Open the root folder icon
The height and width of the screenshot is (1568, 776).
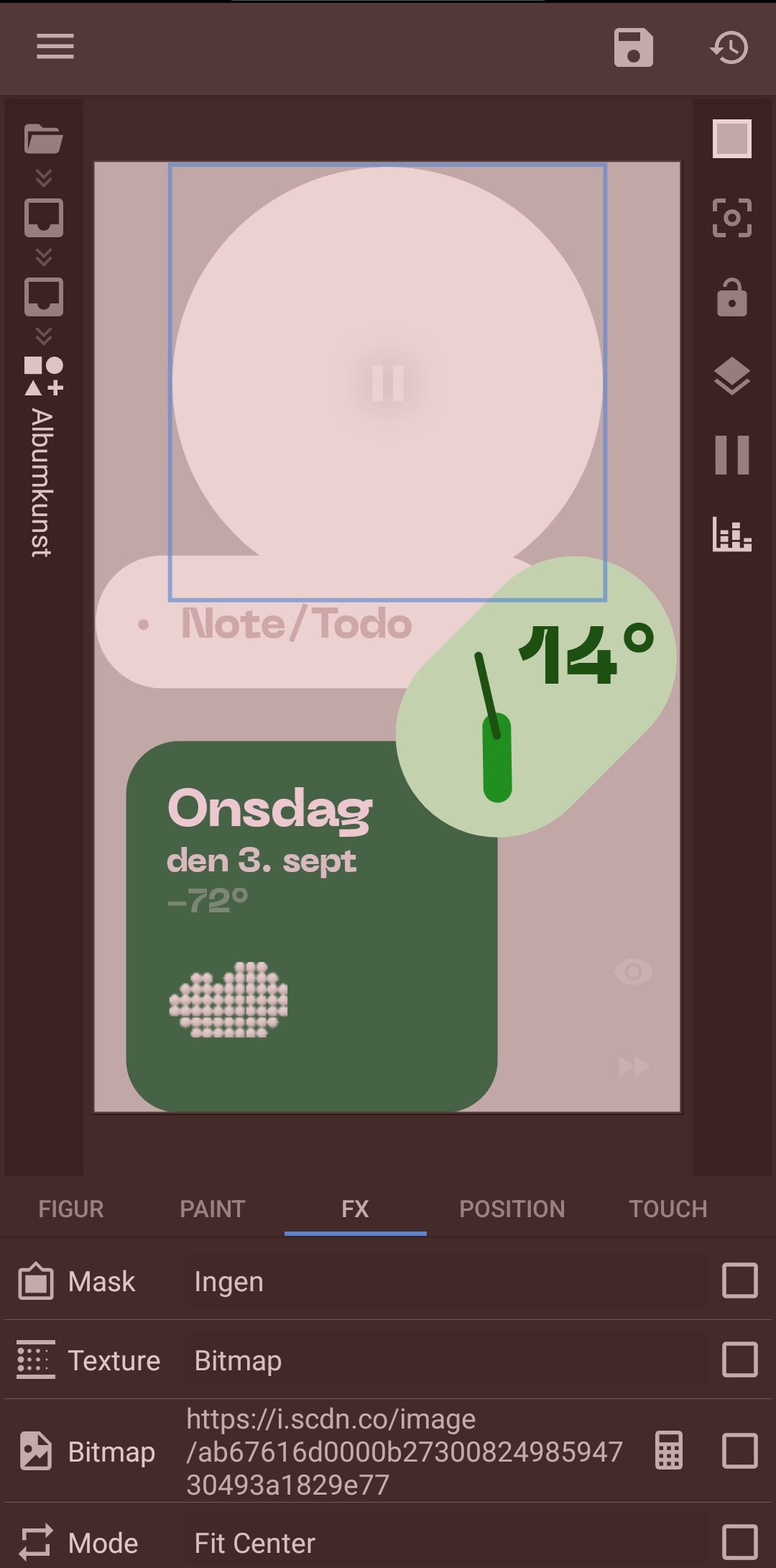point(43,138)
